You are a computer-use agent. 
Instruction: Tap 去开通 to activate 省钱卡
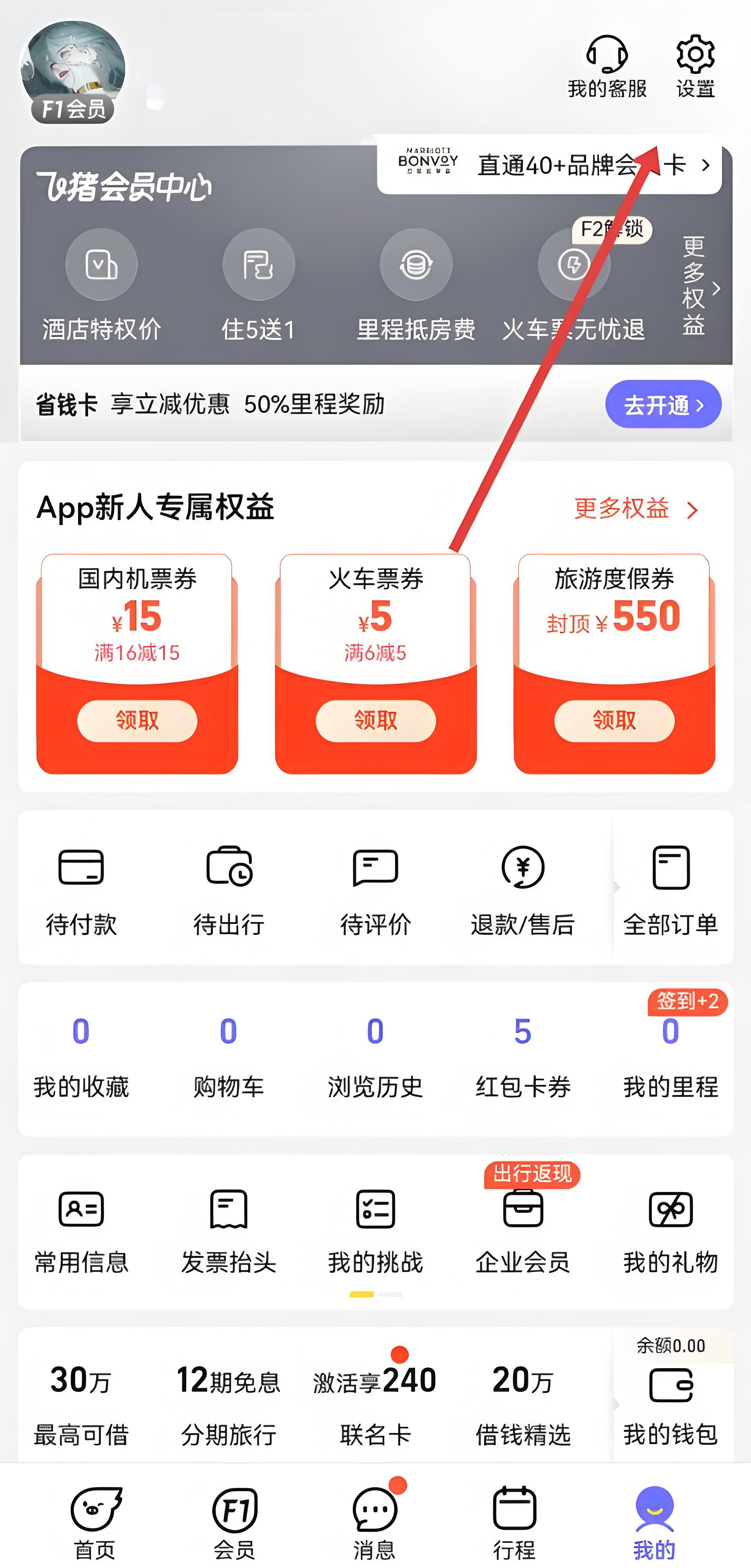click(x=663, y=404)
